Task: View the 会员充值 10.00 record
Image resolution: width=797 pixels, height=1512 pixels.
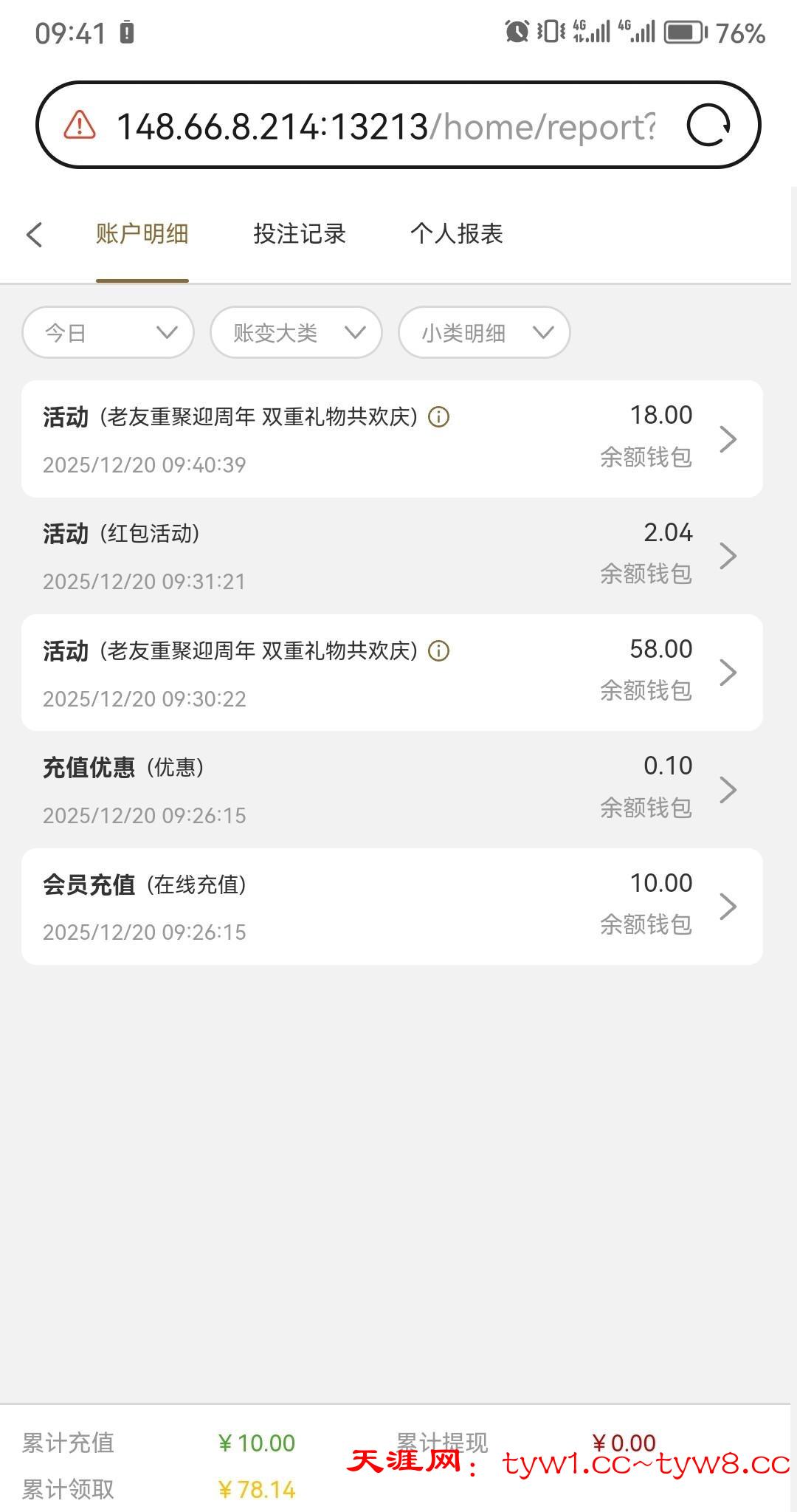Action: tap(391, 907)
